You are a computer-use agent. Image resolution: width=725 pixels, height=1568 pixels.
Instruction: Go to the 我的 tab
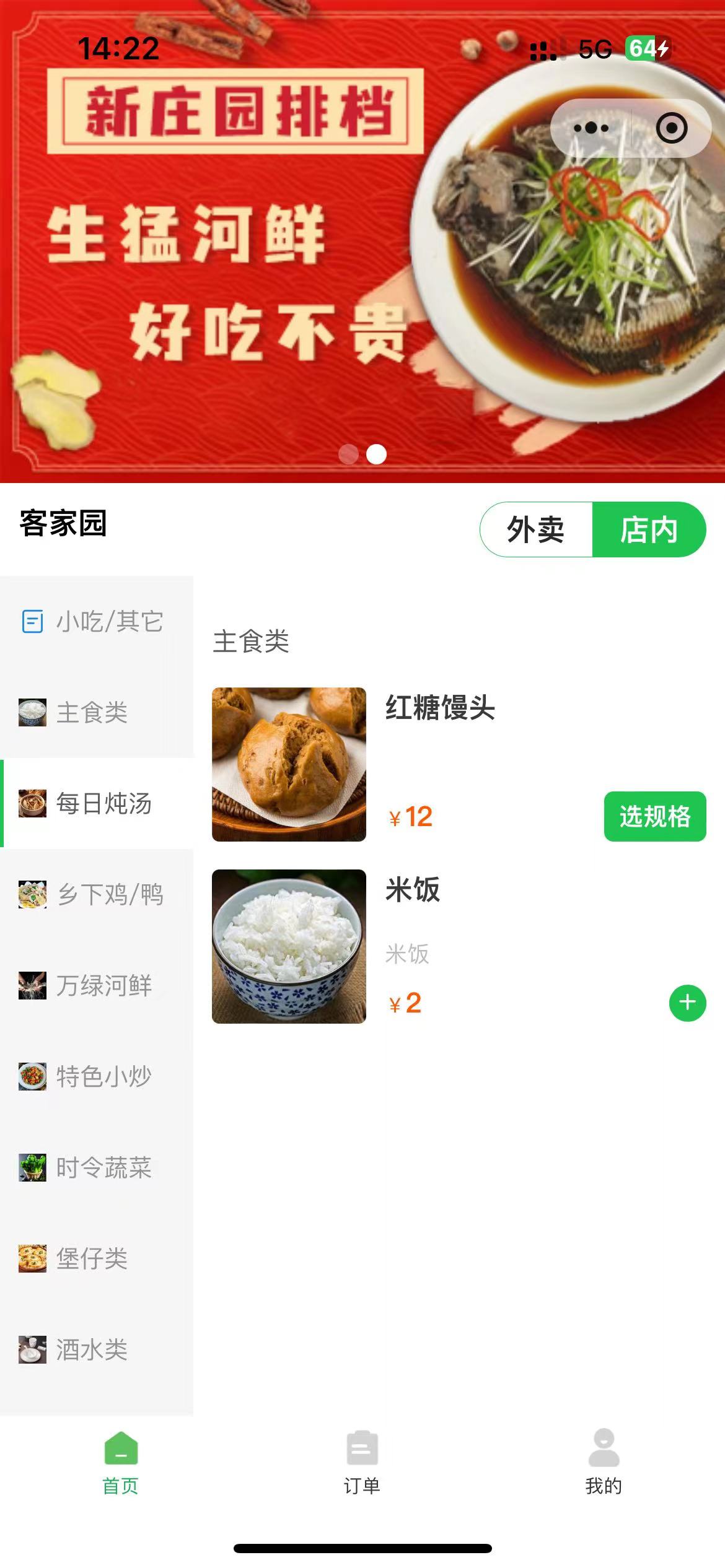[604, 1463]
